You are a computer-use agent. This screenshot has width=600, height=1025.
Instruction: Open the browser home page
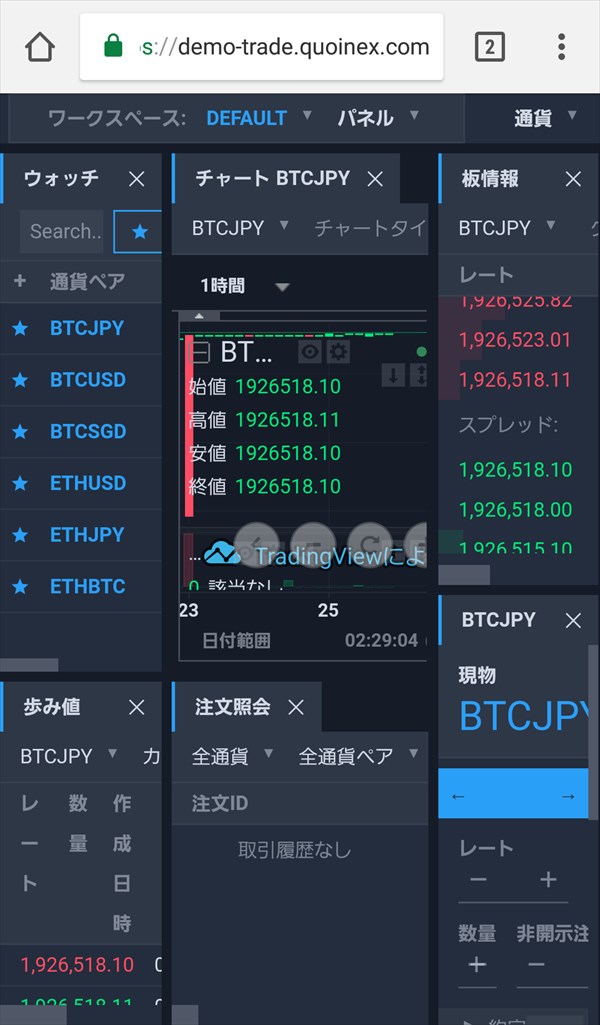coord(40,47)
